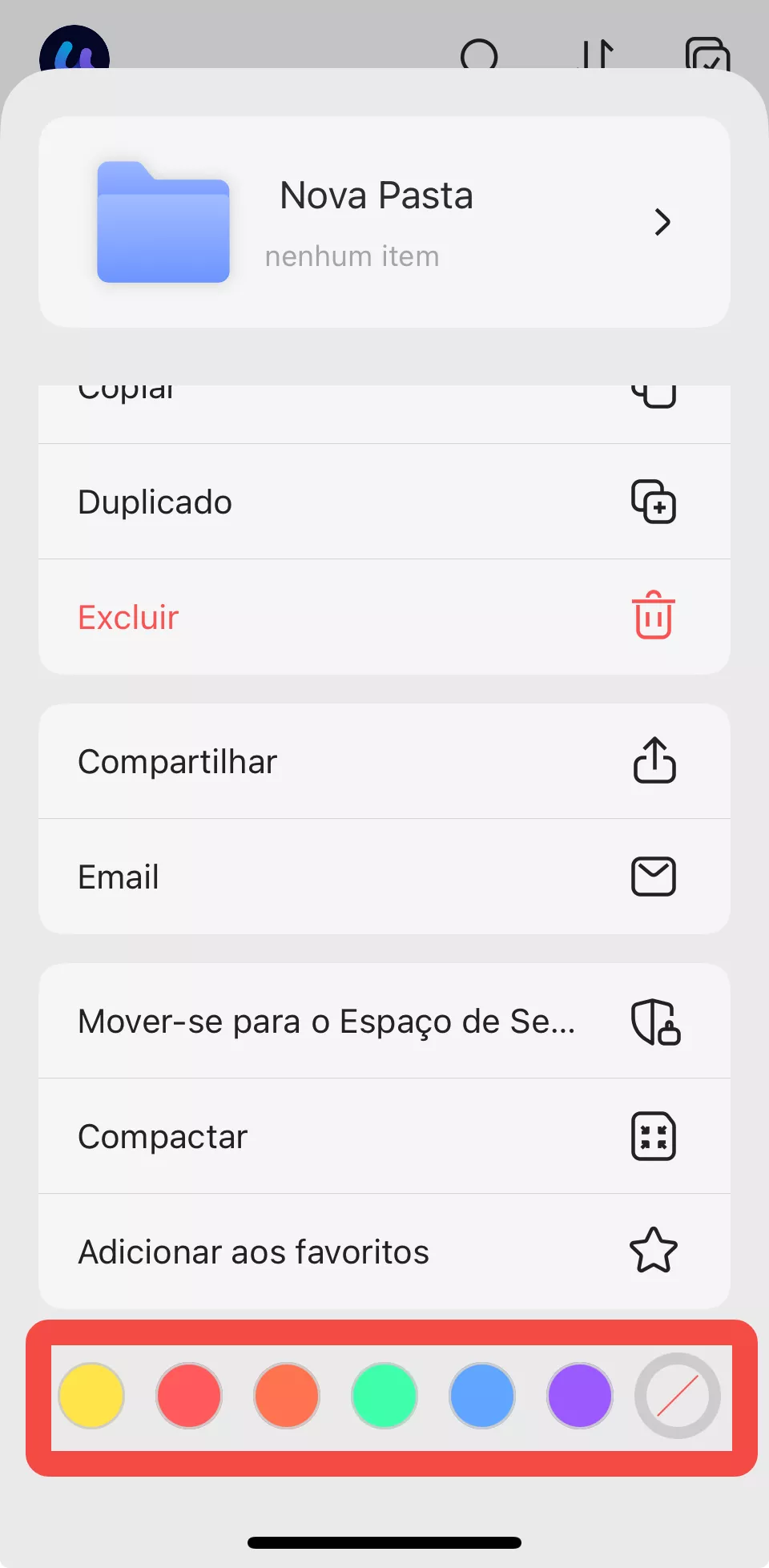The width and height of the screenshot is (769, 1568).
Task: Pick the red color tag
Action: [x=189, y=1396]
